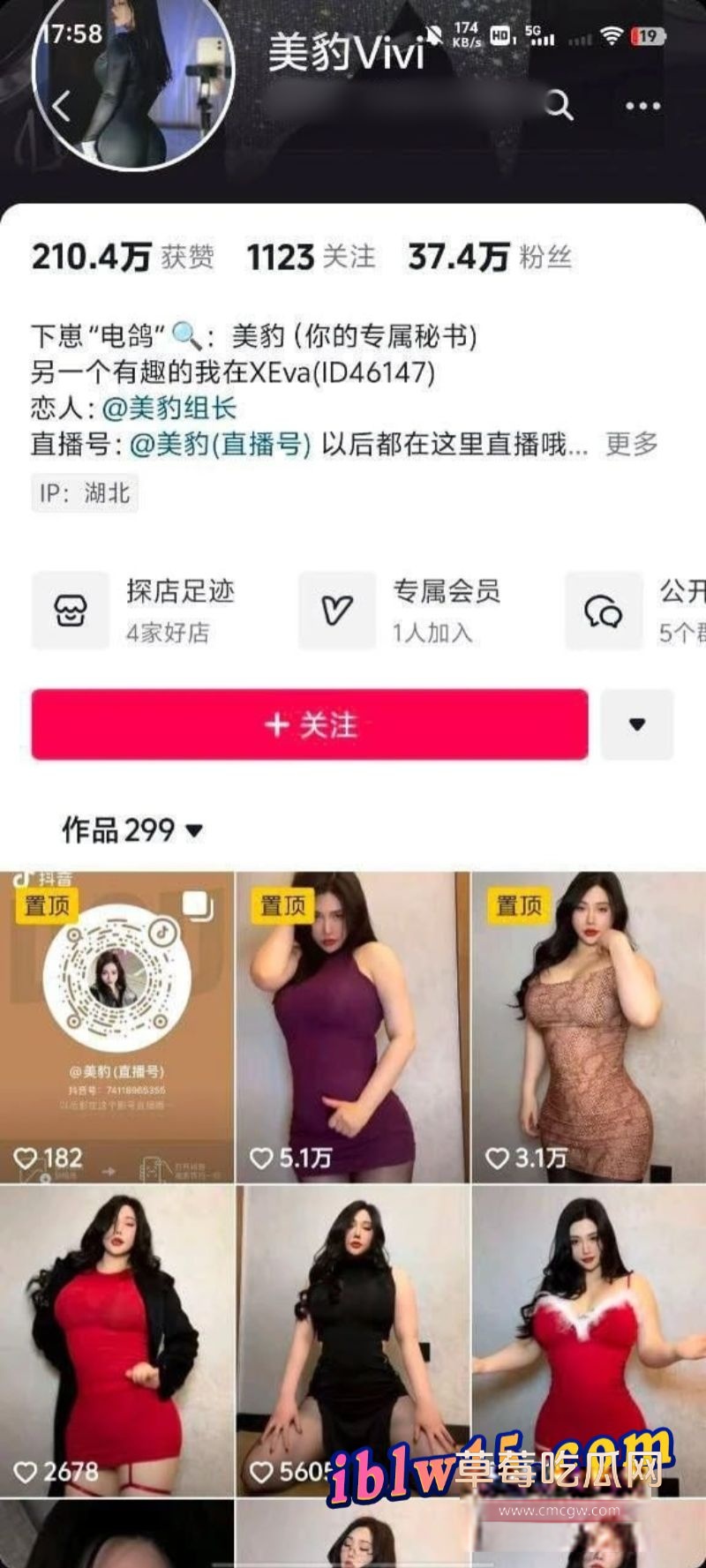706x1568 pixels.
Task: Open the search on this profile
Action: click(x=558, y=103)
